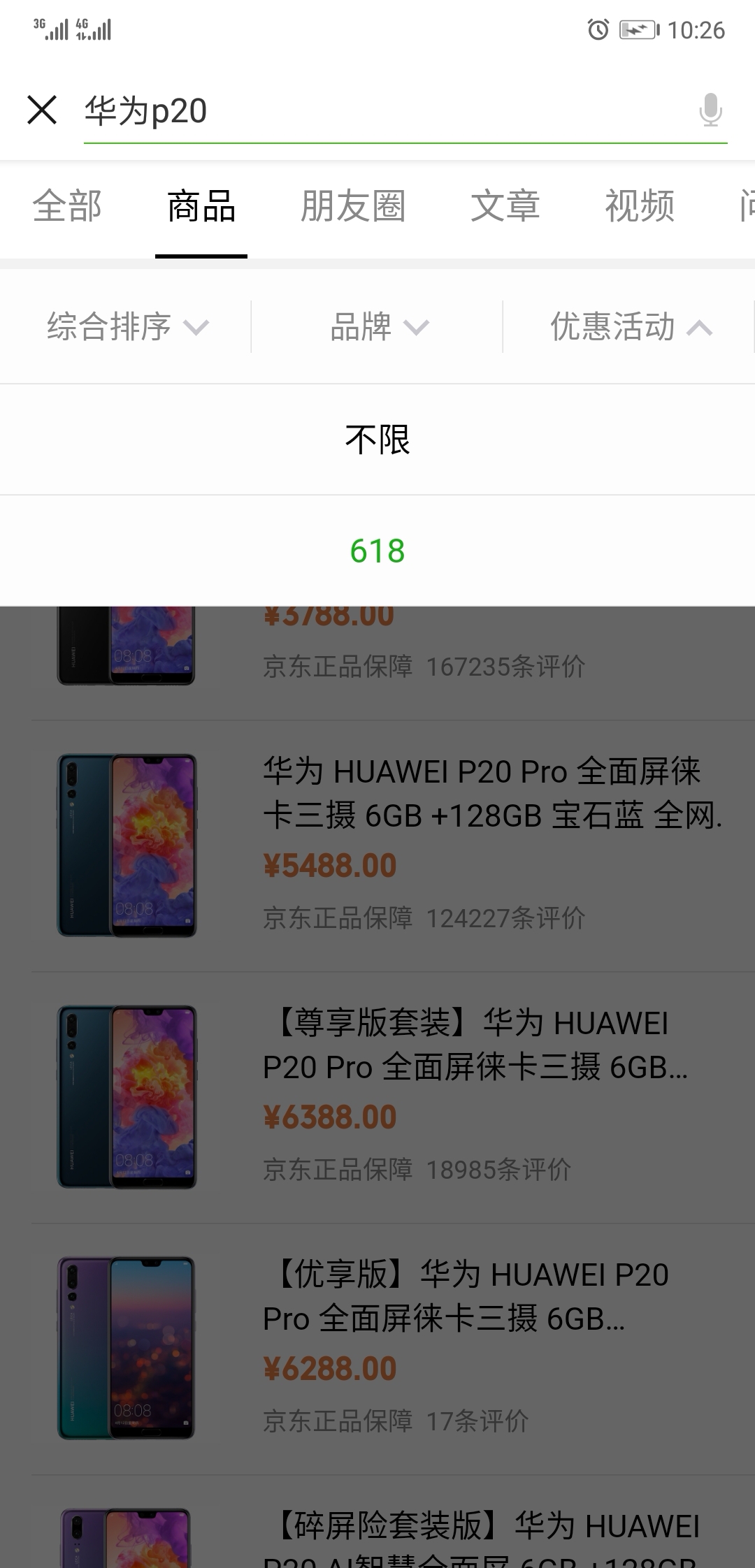Switch to the 全部 tab
Image resolution: width=755 pixels, height=1568 pixels.
[x=67, y=207]
